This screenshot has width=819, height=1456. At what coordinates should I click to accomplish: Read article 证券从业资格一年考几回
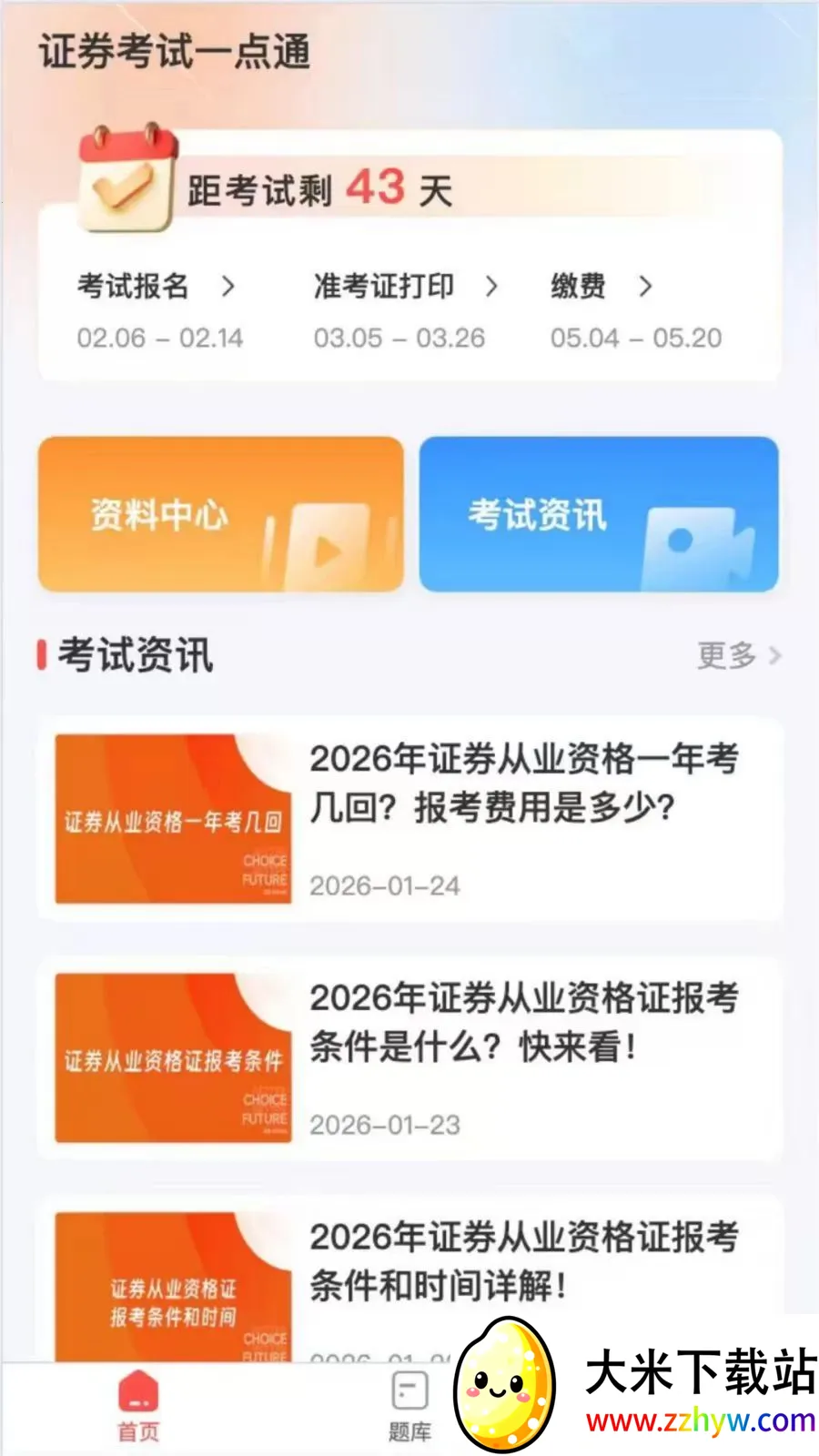(409, 819)
